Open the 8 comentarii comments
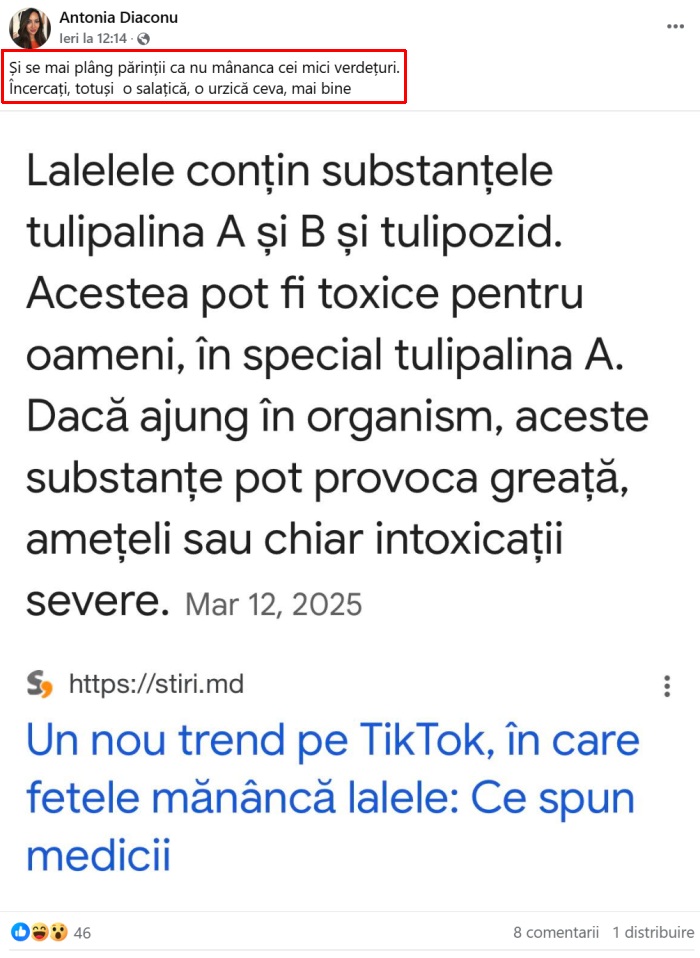700x958 pixels. 556,932
